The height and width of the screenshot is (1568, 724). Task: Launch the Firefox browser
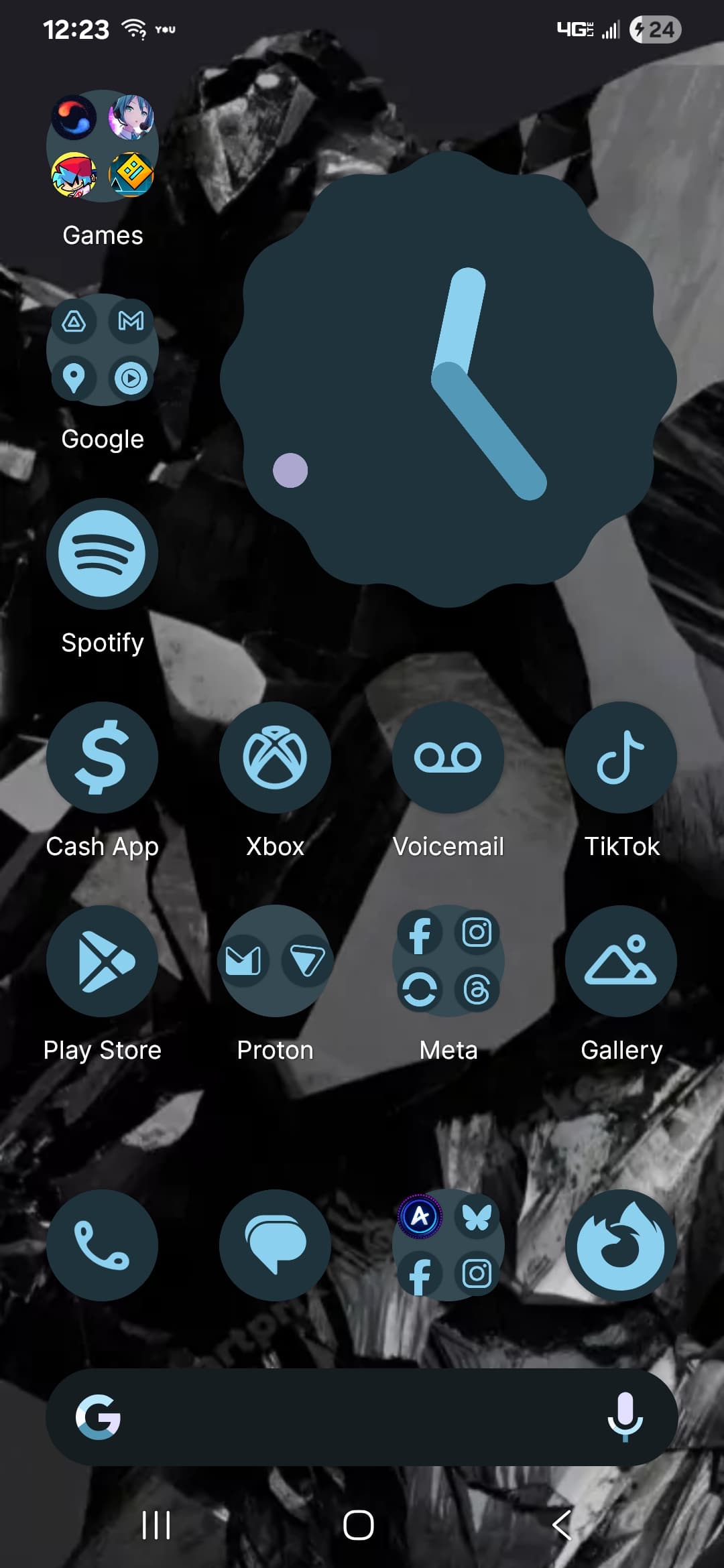pos(621,1245)
